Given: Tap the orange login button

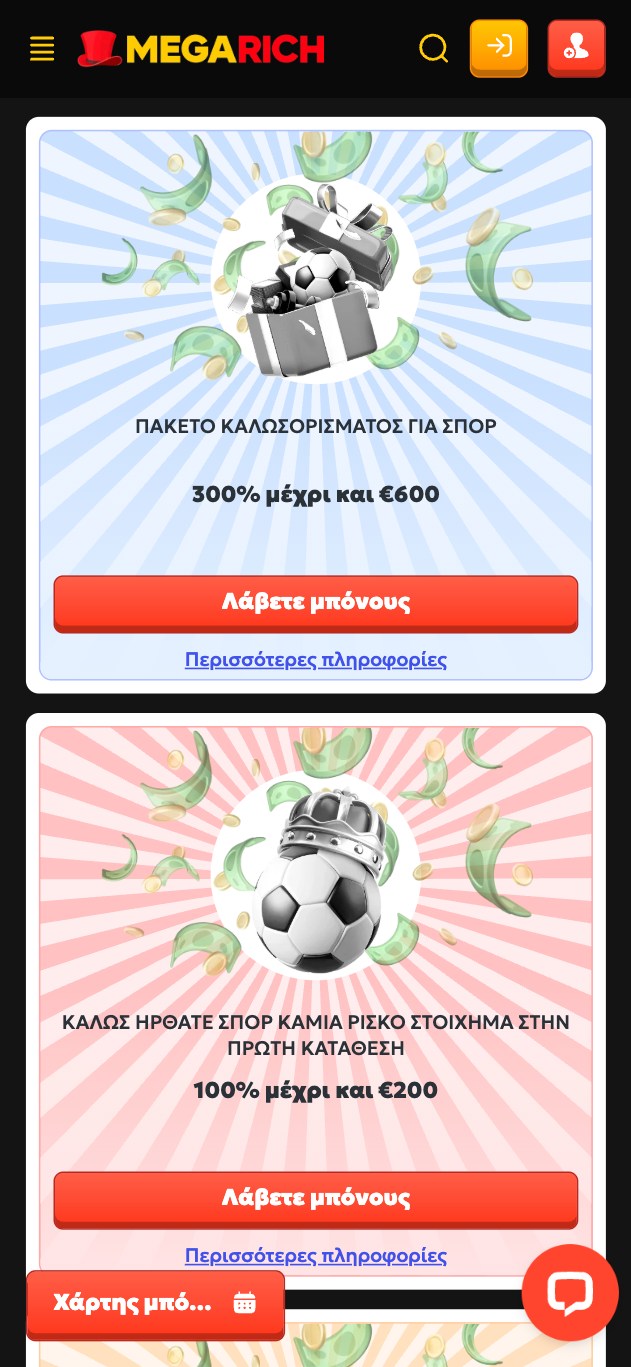Looking at the screenshot, I should [498, 47].
